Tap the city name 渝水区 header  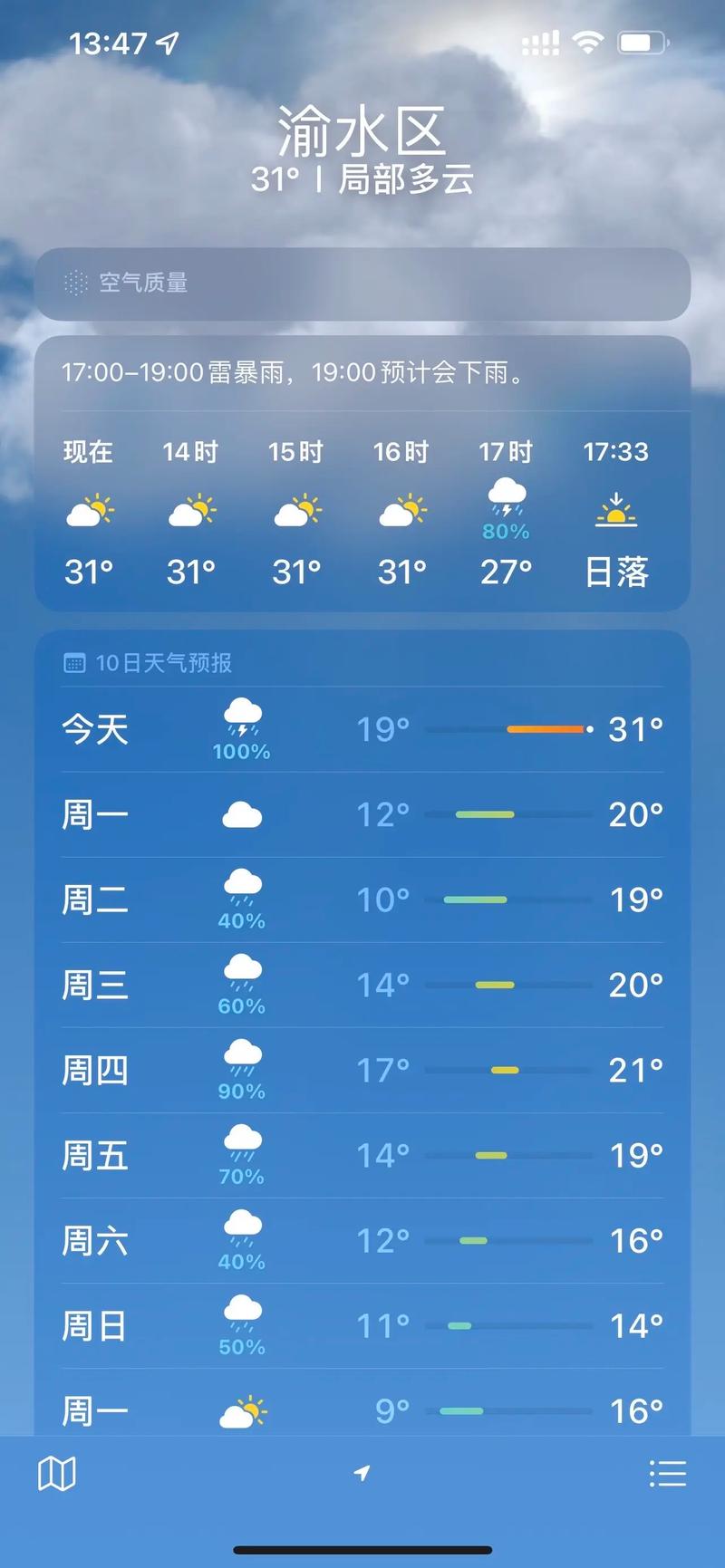coord(362,130)
